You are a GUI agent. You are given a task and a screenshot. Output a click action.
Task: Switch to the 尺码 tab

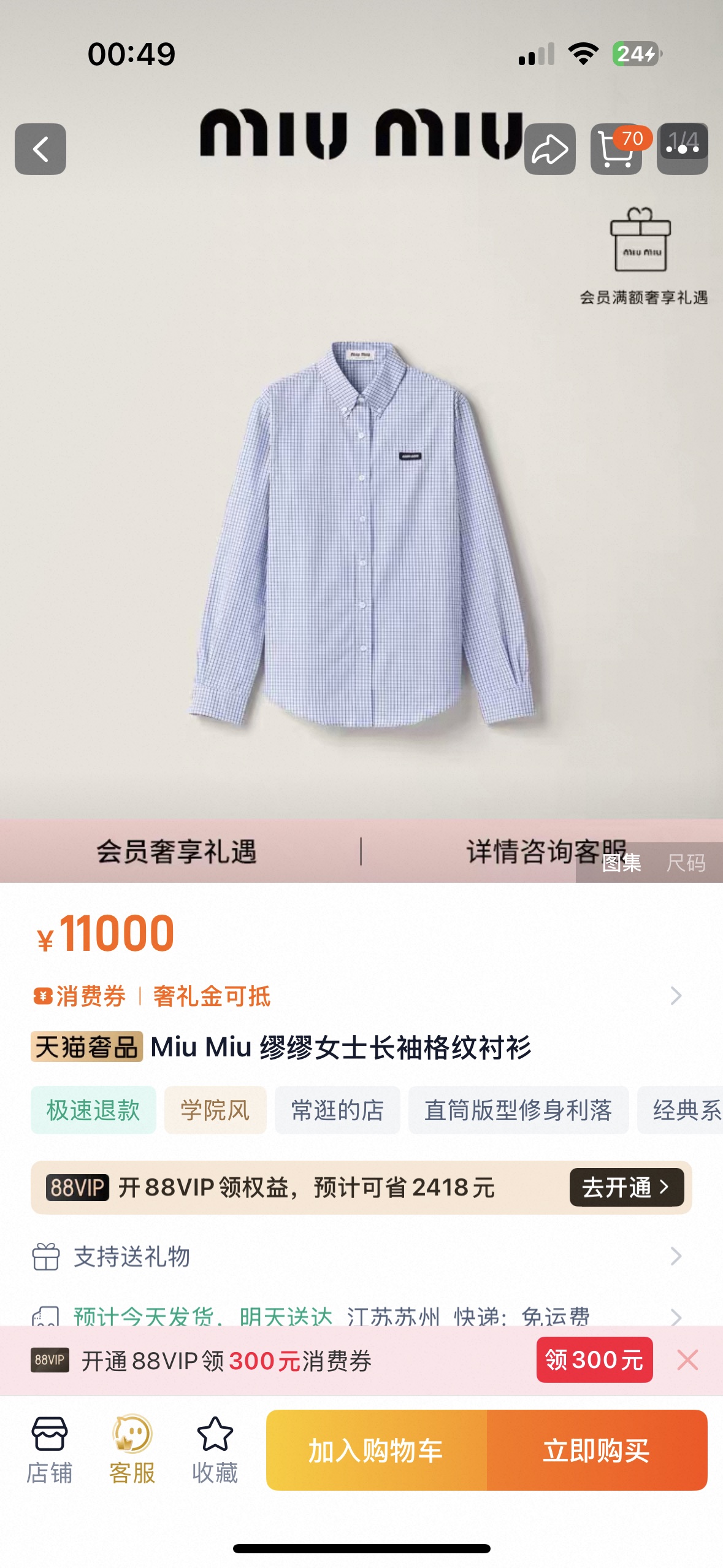[686, 863]
